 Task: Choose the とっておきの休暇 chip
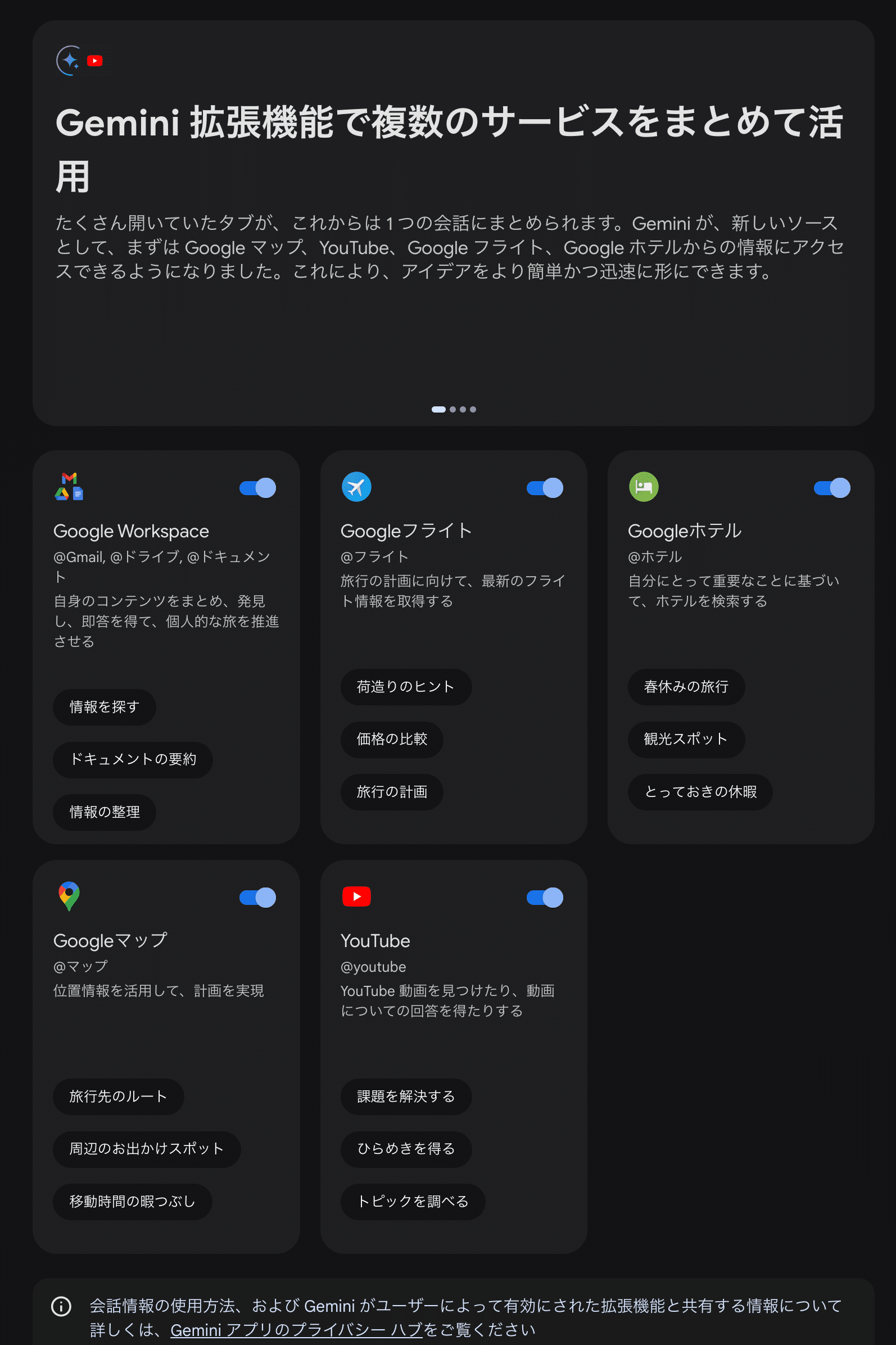(700, 791)
